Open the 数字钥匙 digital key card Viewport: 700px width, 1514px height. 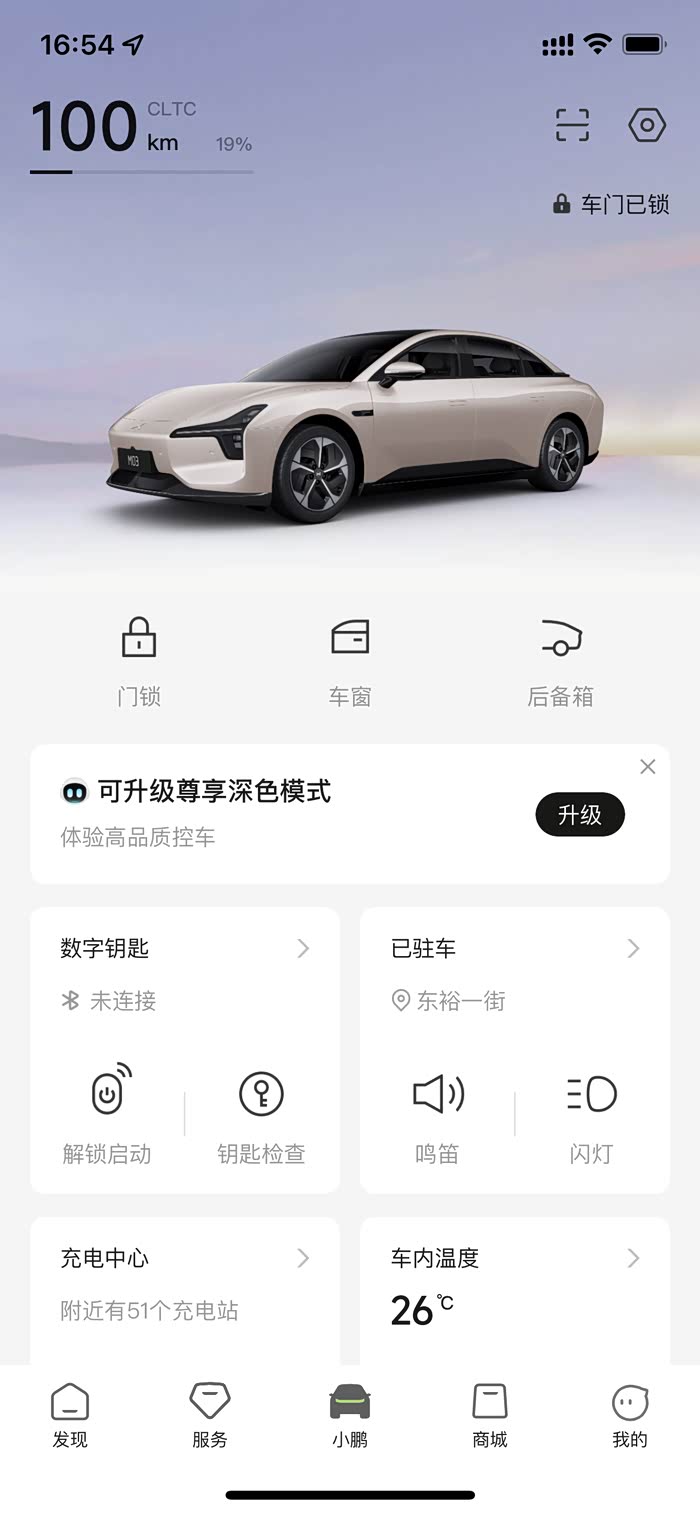tap(185, 948)
